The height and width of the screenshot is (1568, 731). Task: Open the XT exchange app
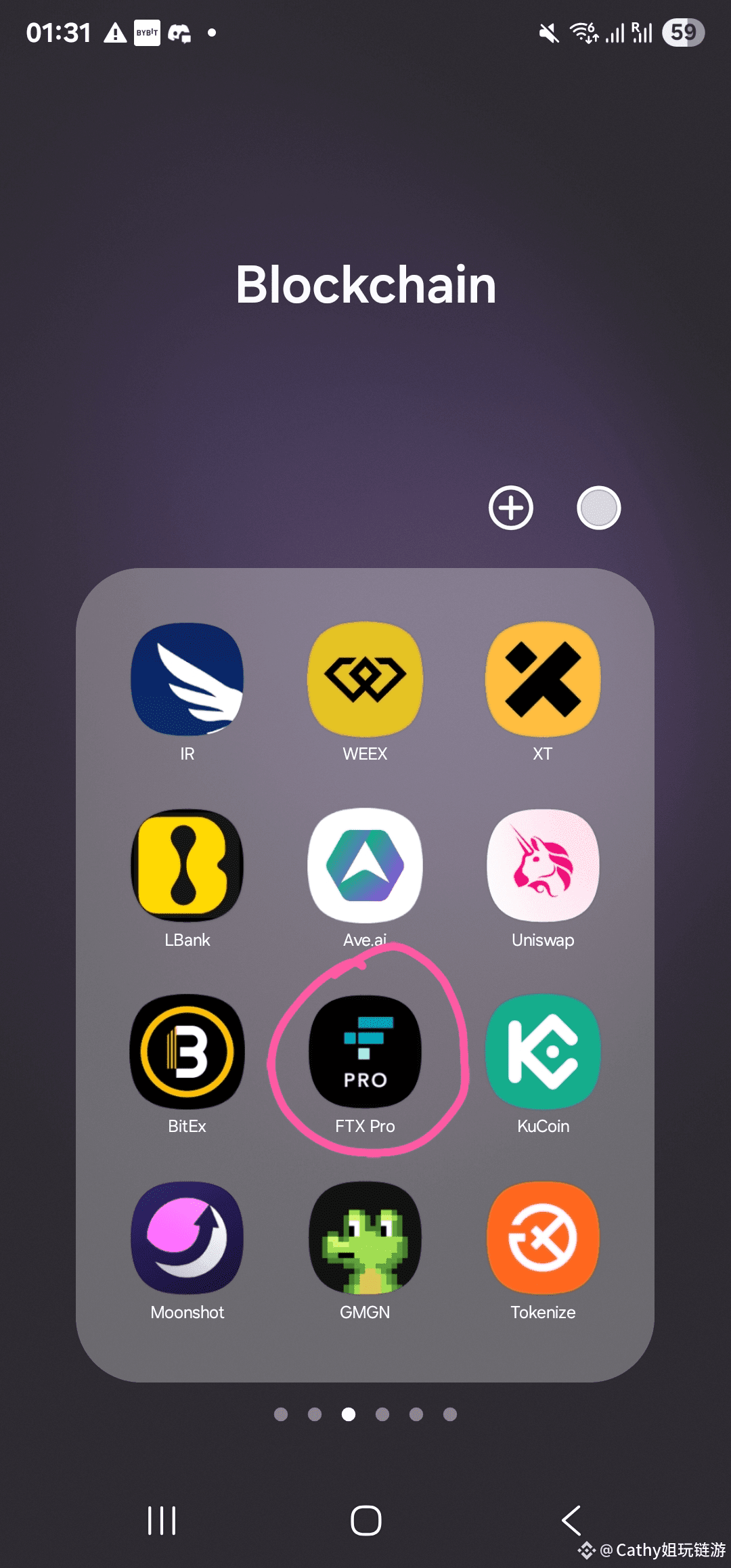pos(543,680)
